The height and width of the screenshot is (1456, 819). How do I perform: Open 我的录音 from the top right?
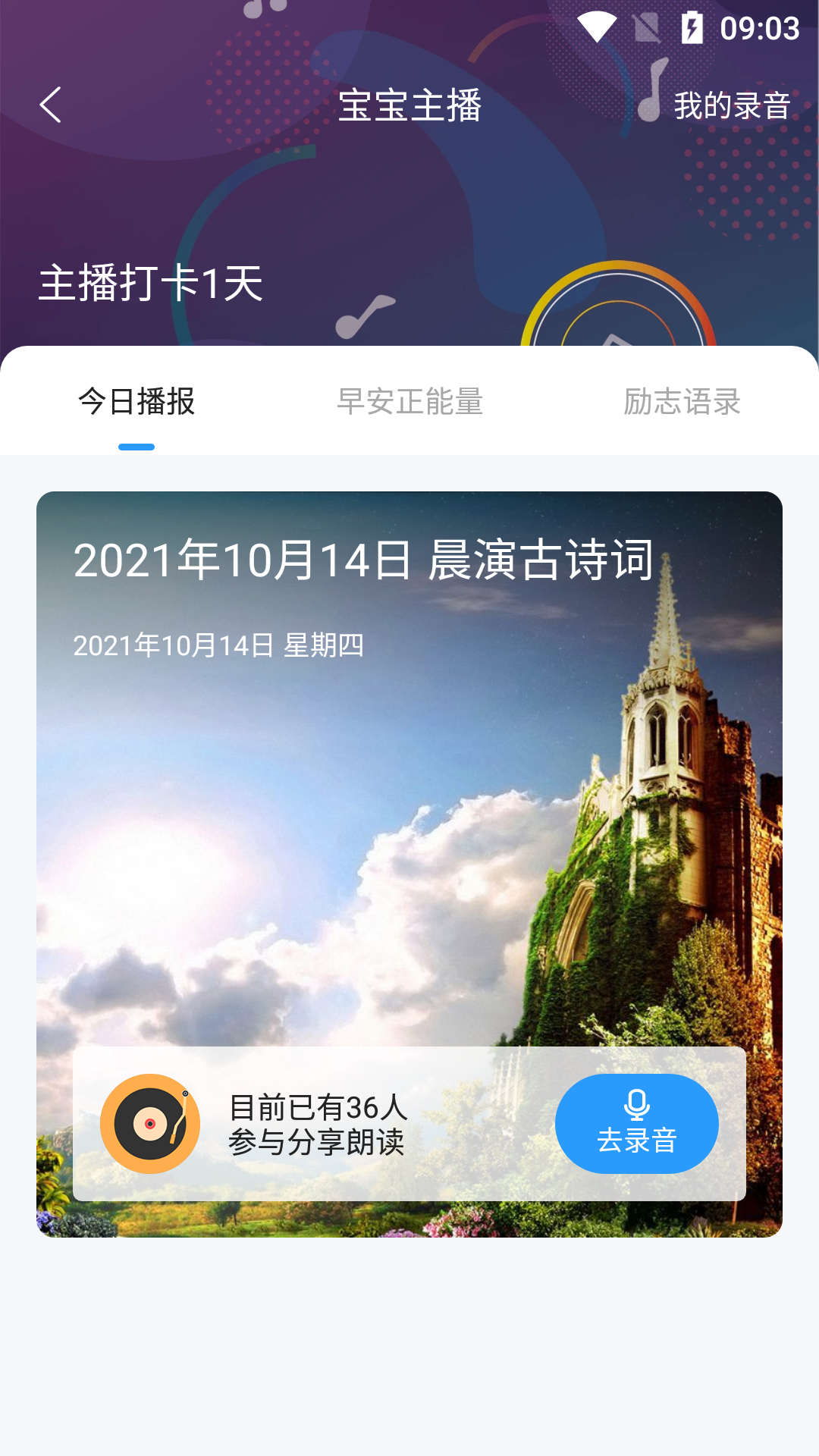pos(733,106)
